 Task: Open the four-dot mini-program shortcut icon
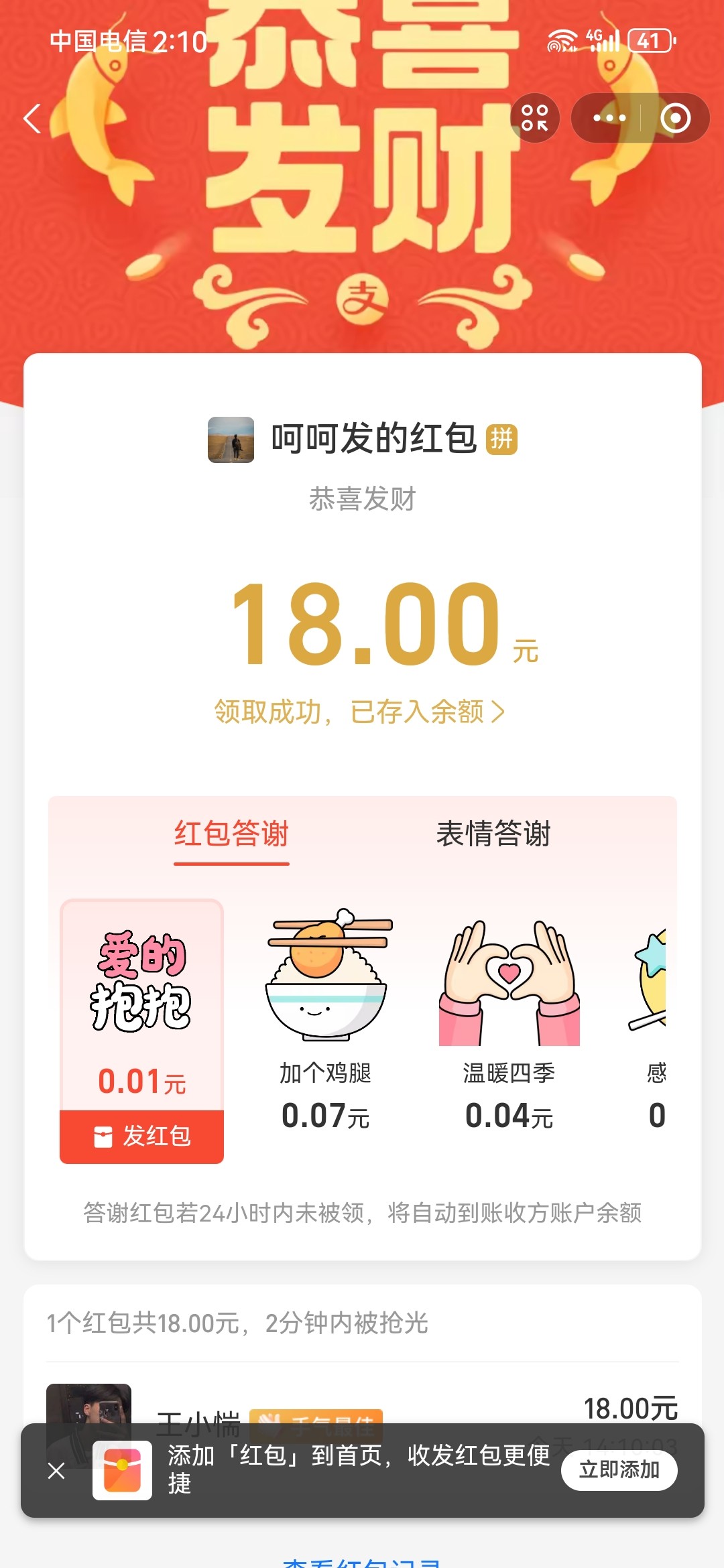(x=535, y=118)
